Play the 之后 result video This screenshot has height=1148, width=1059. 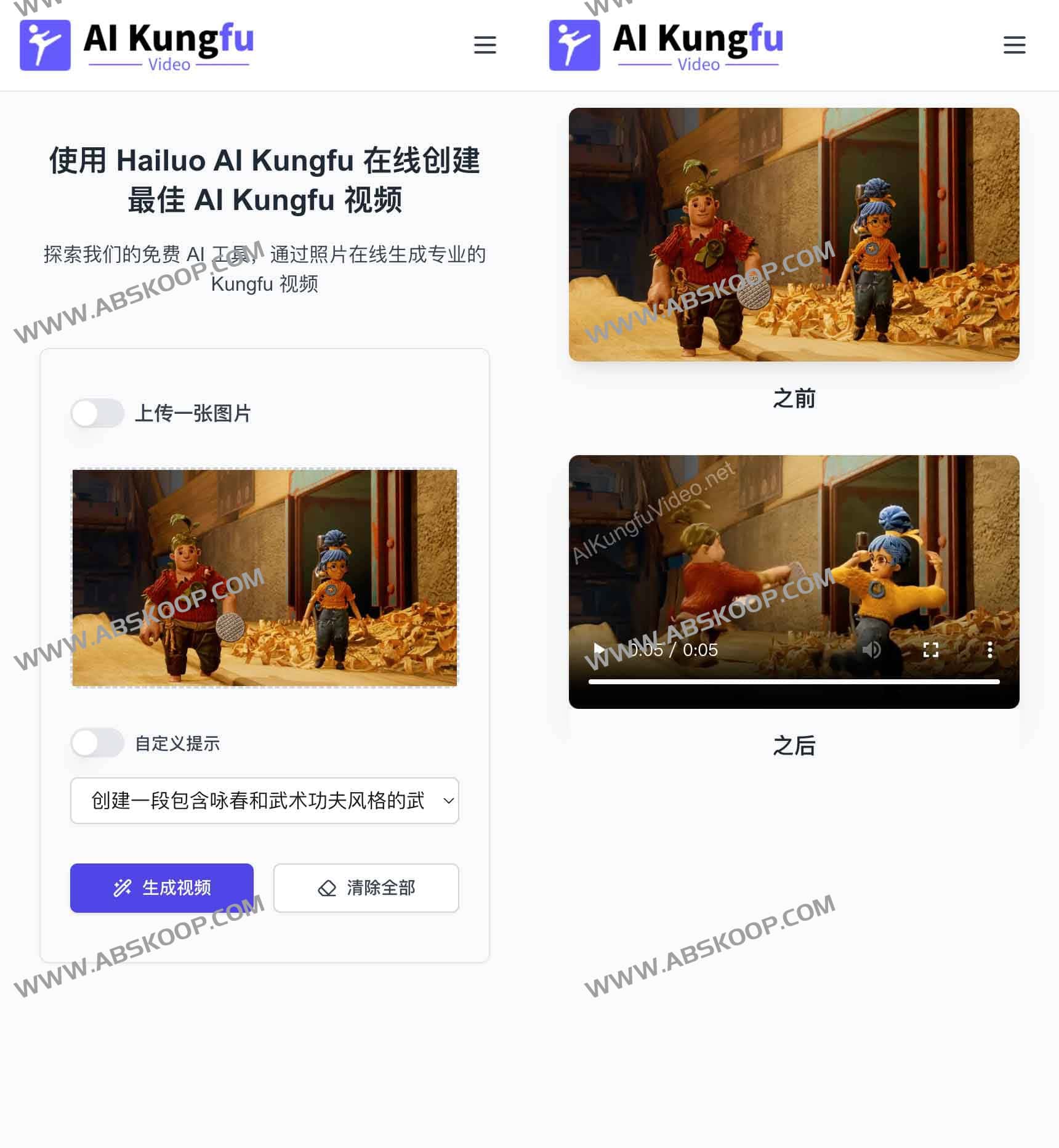tap(598, 649)
